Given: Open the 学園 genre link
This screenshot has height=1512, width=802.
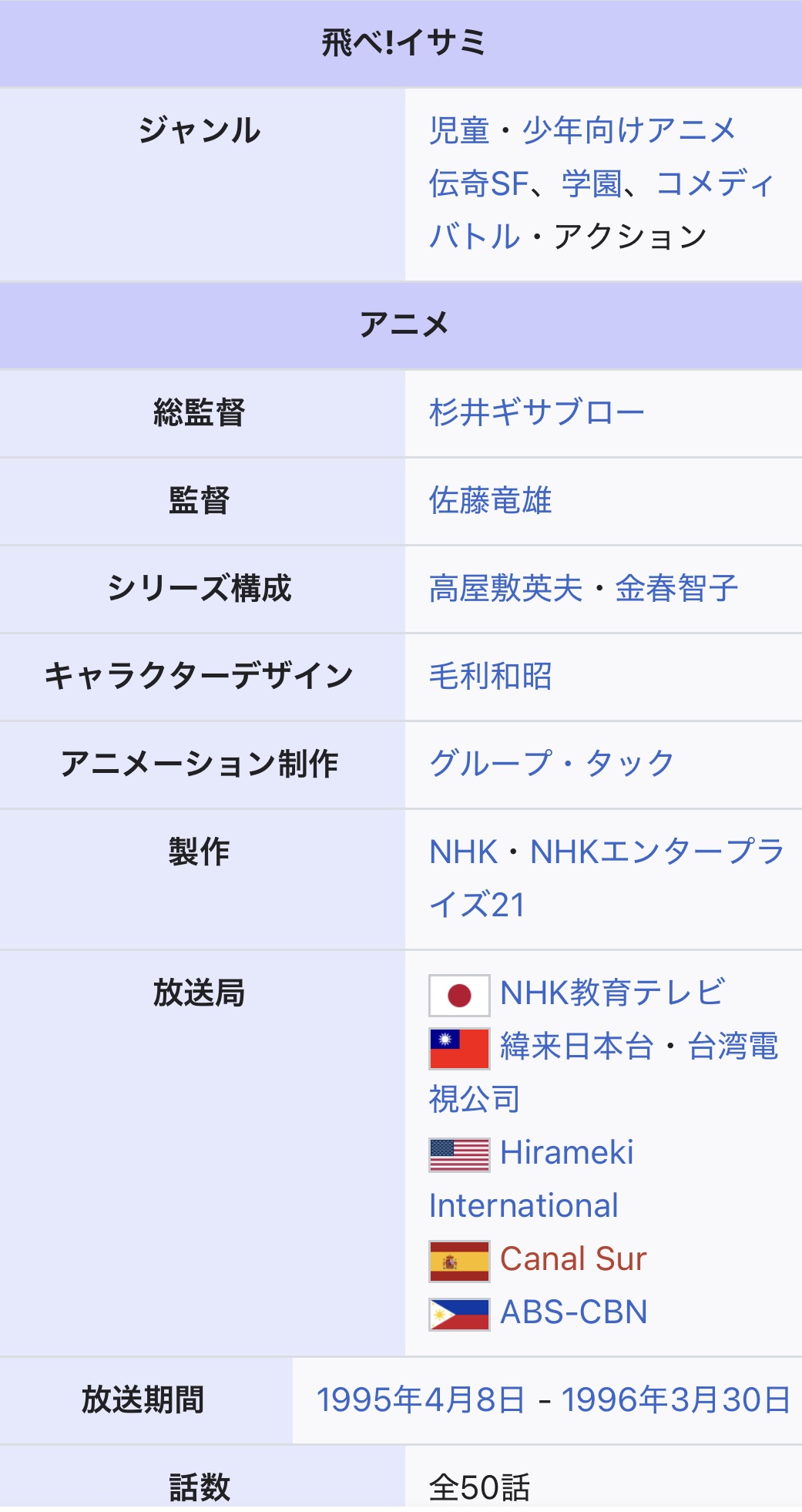Looking at the screenshot, I should (592, 183).
